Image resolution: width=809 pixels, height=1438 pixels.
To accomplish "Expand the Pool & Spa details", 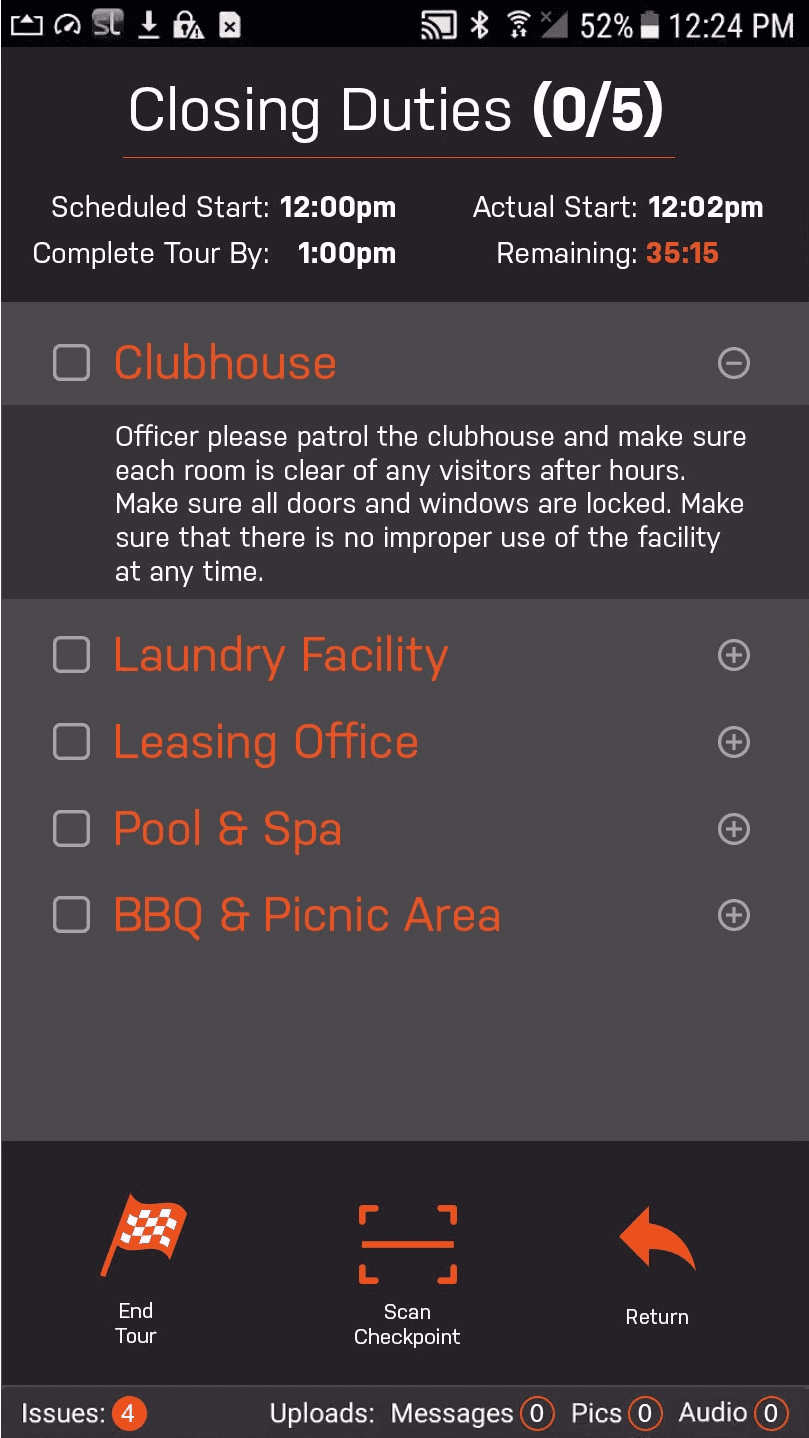I will 734,829.
